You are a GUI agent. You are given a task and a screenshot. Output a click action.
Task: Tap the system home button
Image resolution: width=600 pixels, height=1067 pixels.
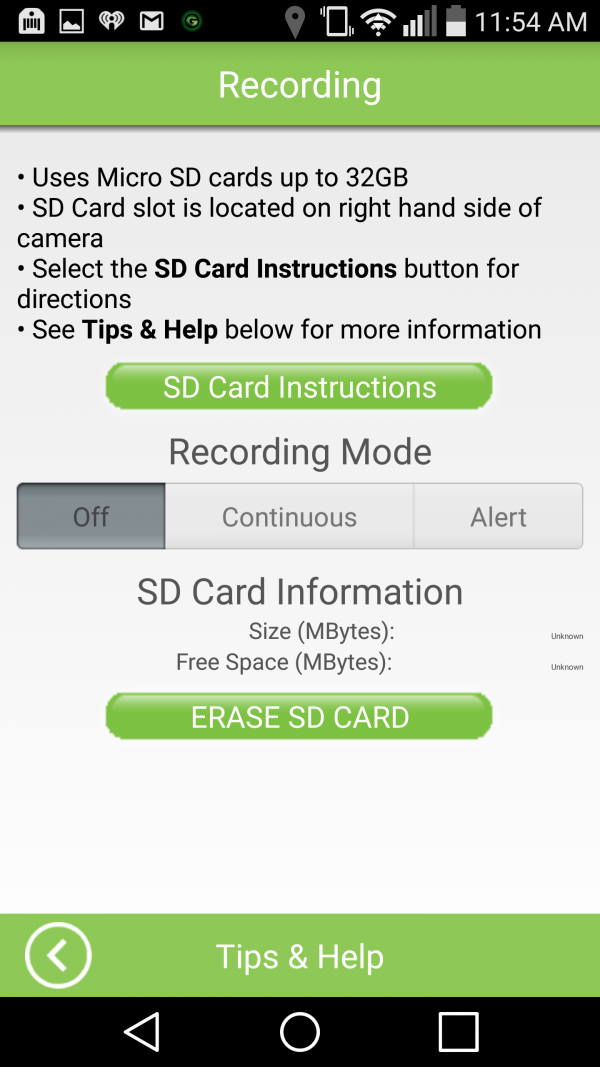pyautogui.click(x=300, y=1031)
